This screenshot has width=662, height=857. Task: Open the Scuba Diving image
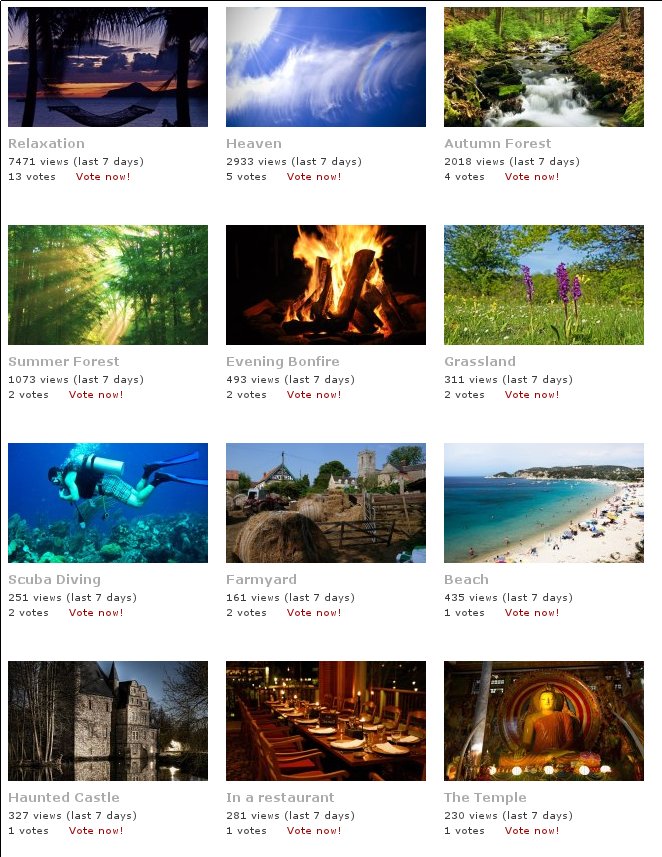[108, 503]
